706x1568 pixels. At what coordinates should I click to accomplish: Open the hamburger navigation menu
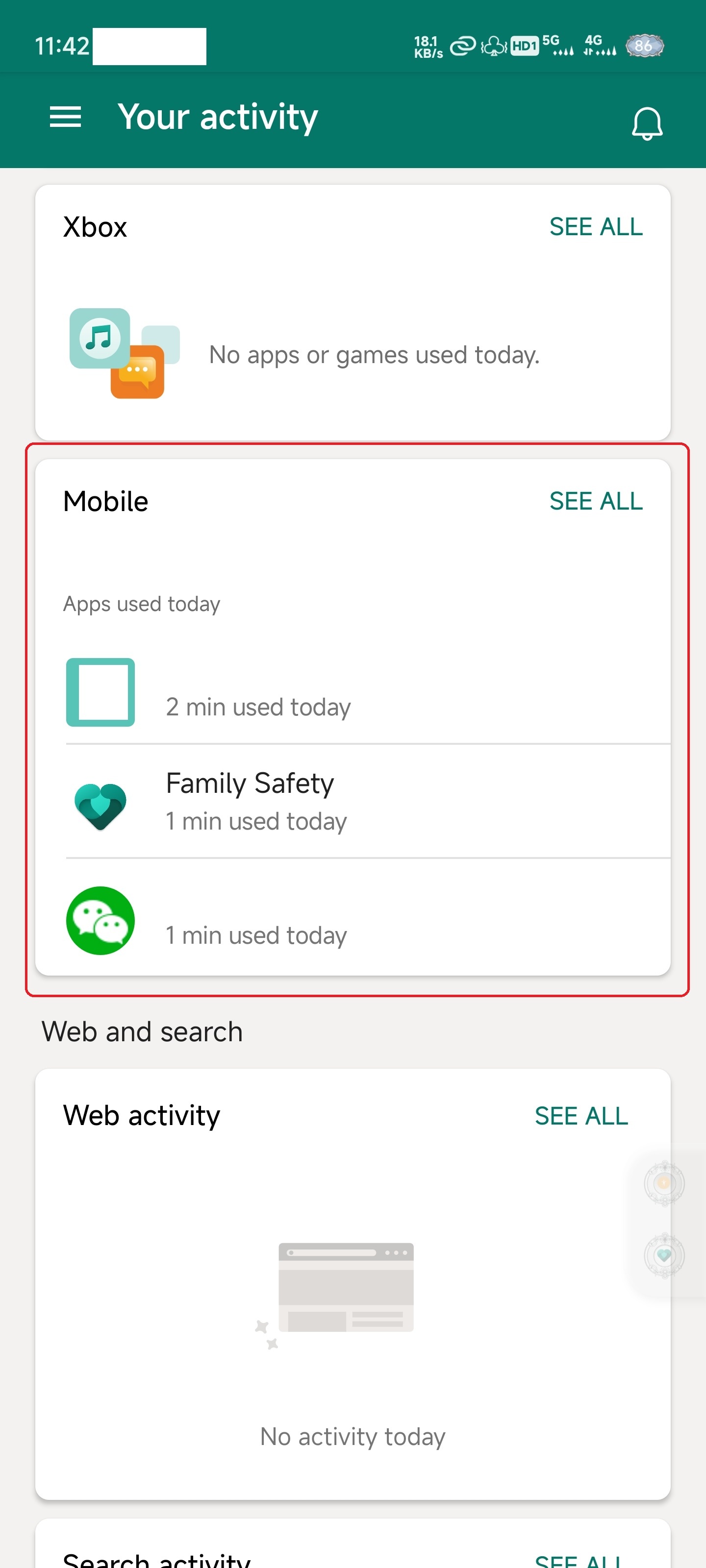65,117
